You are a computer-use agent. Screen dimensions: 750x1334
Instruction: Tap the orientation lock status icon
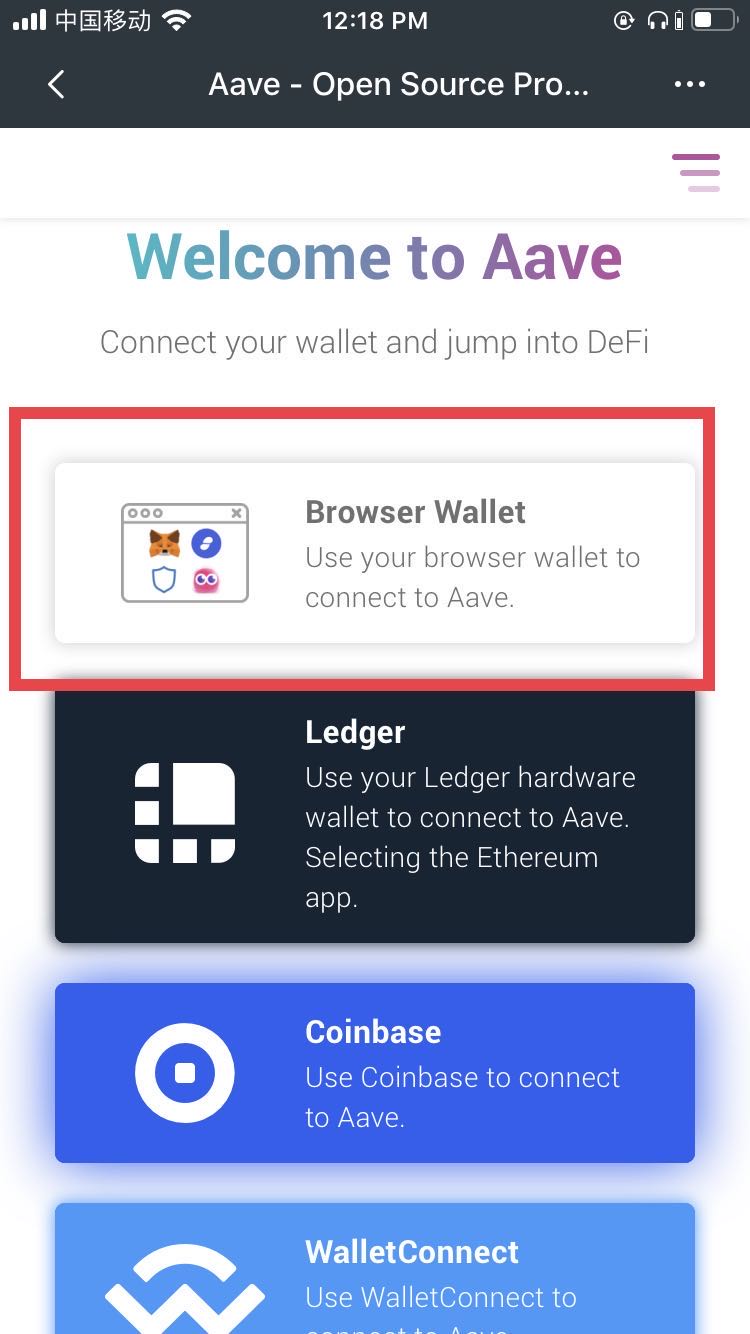(x=624, y=19)
